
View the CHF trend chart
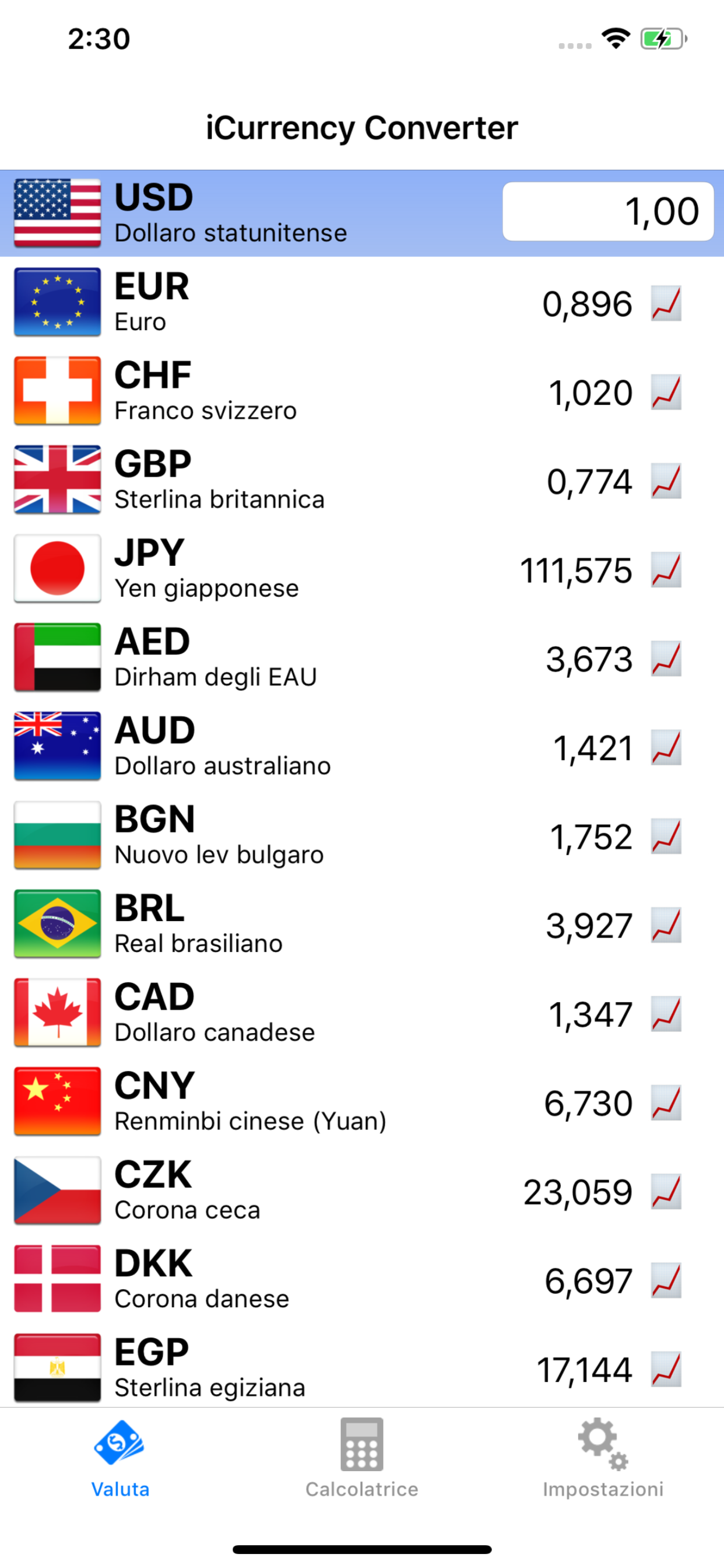[666, 392]
